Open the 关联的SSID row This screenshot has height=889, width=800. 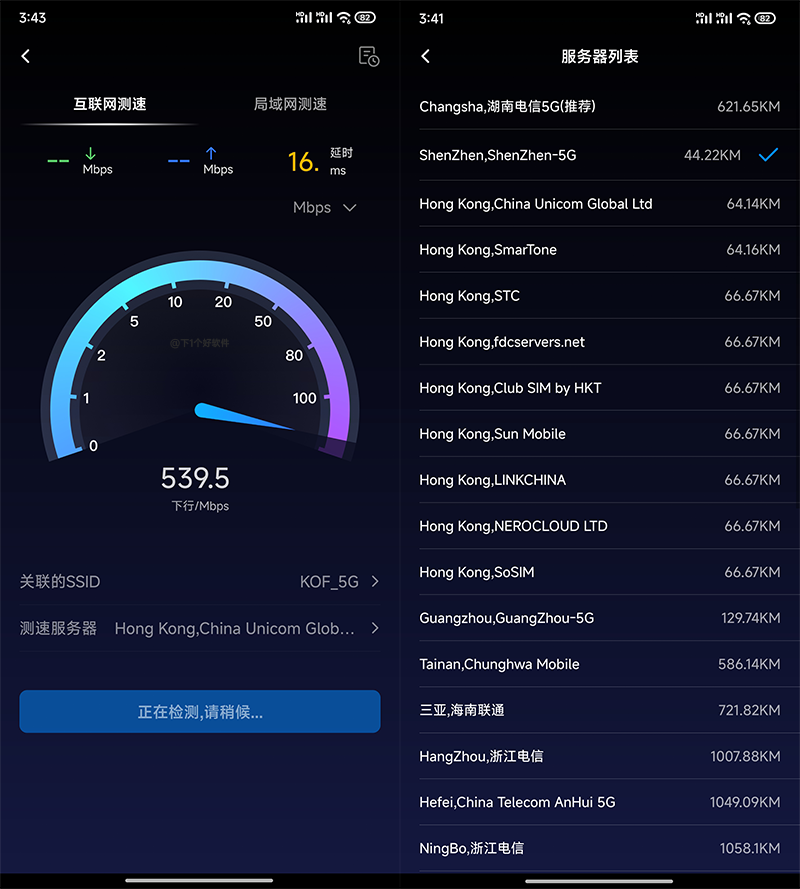click(200, 582)
